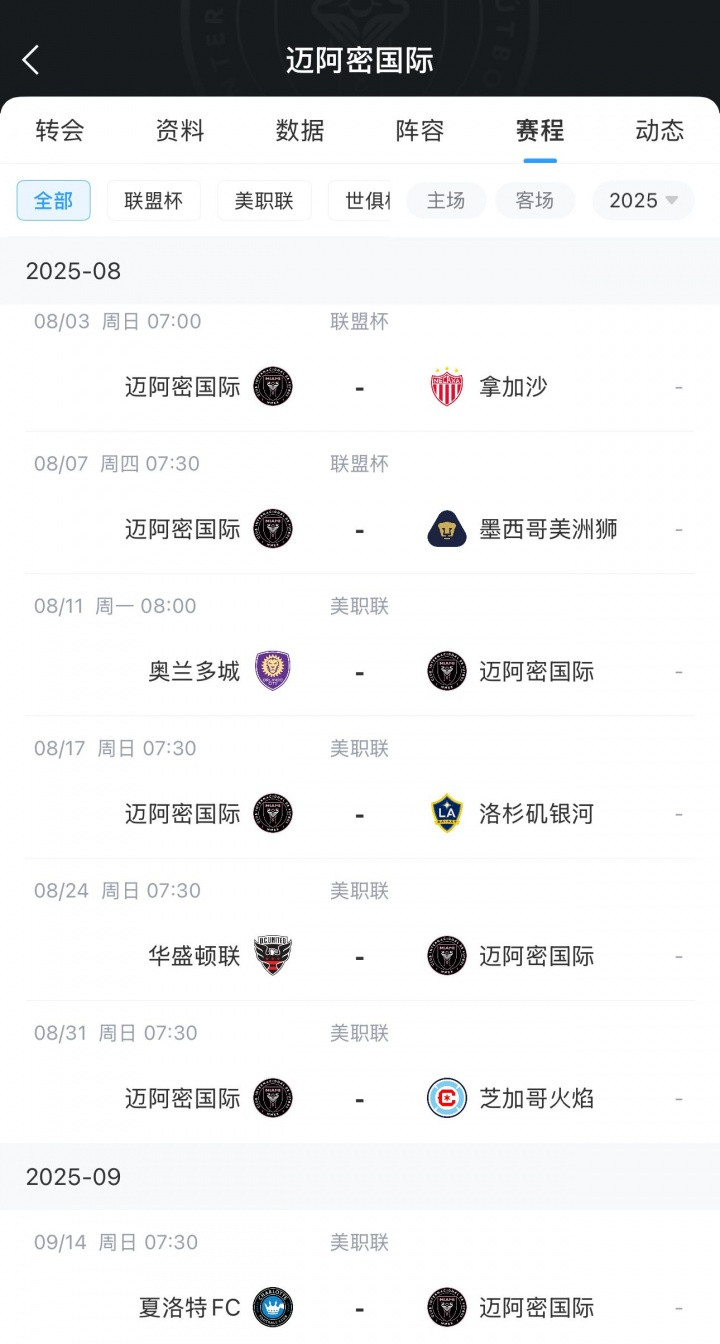Filter matches by 联盟杯

(153, 200)
